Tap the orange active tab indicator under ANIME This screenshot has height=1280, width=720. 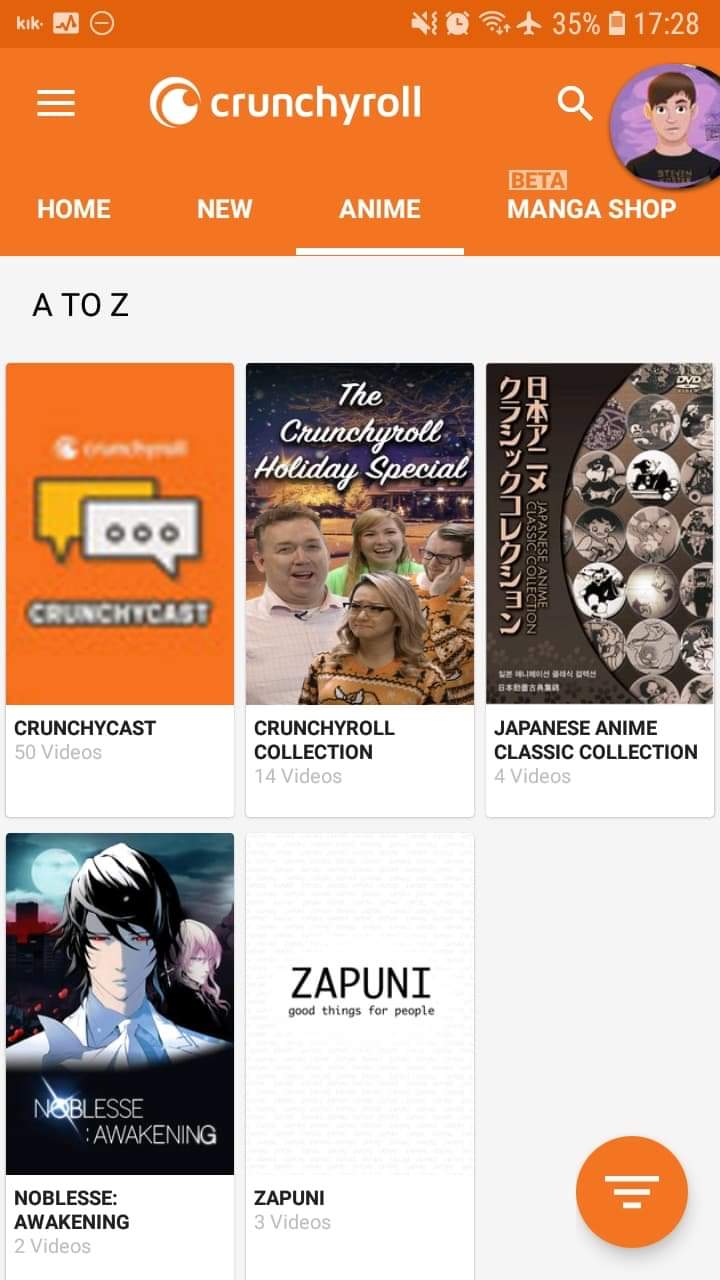[380, 250]
